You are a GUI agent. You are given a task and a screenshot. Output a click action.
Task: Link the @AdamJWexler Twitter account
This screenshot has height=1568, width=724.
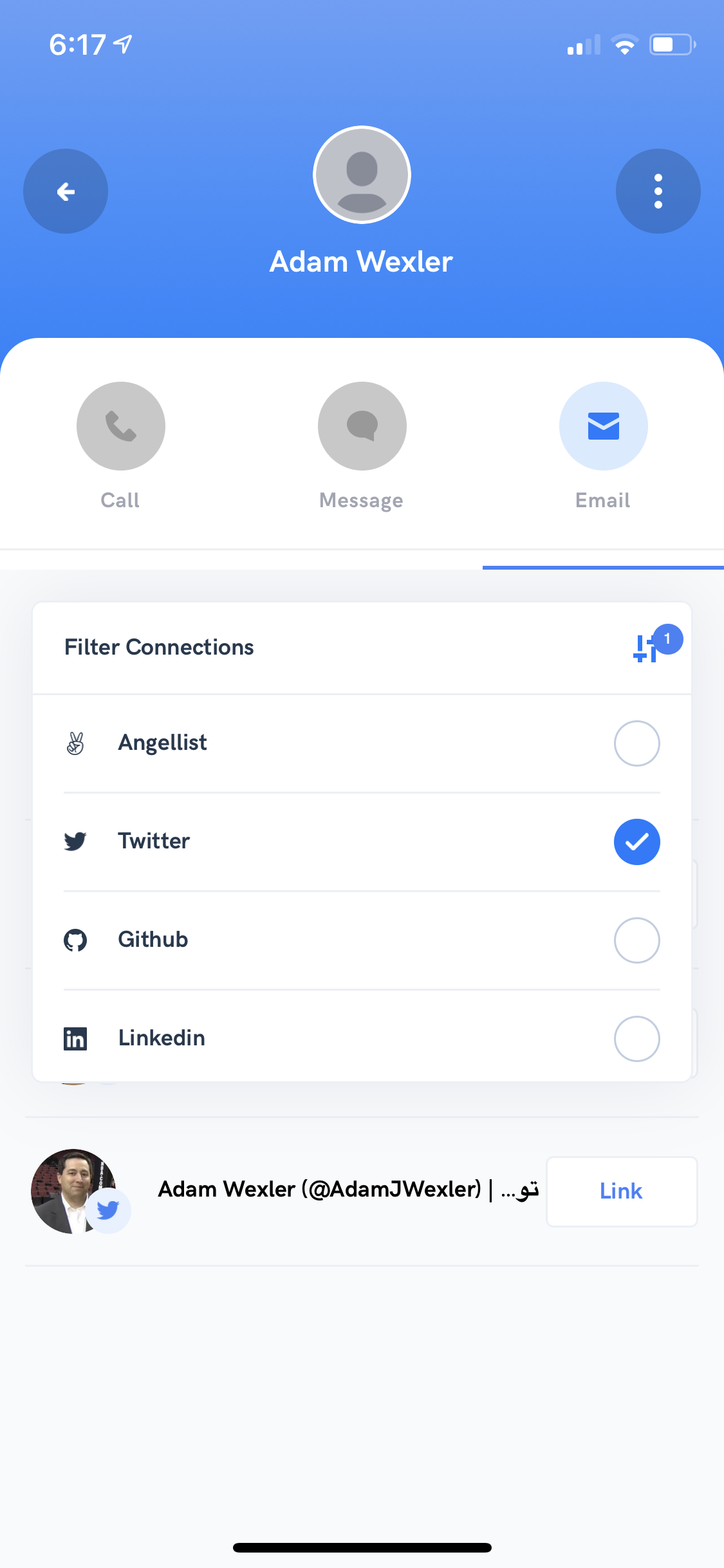622,1191
